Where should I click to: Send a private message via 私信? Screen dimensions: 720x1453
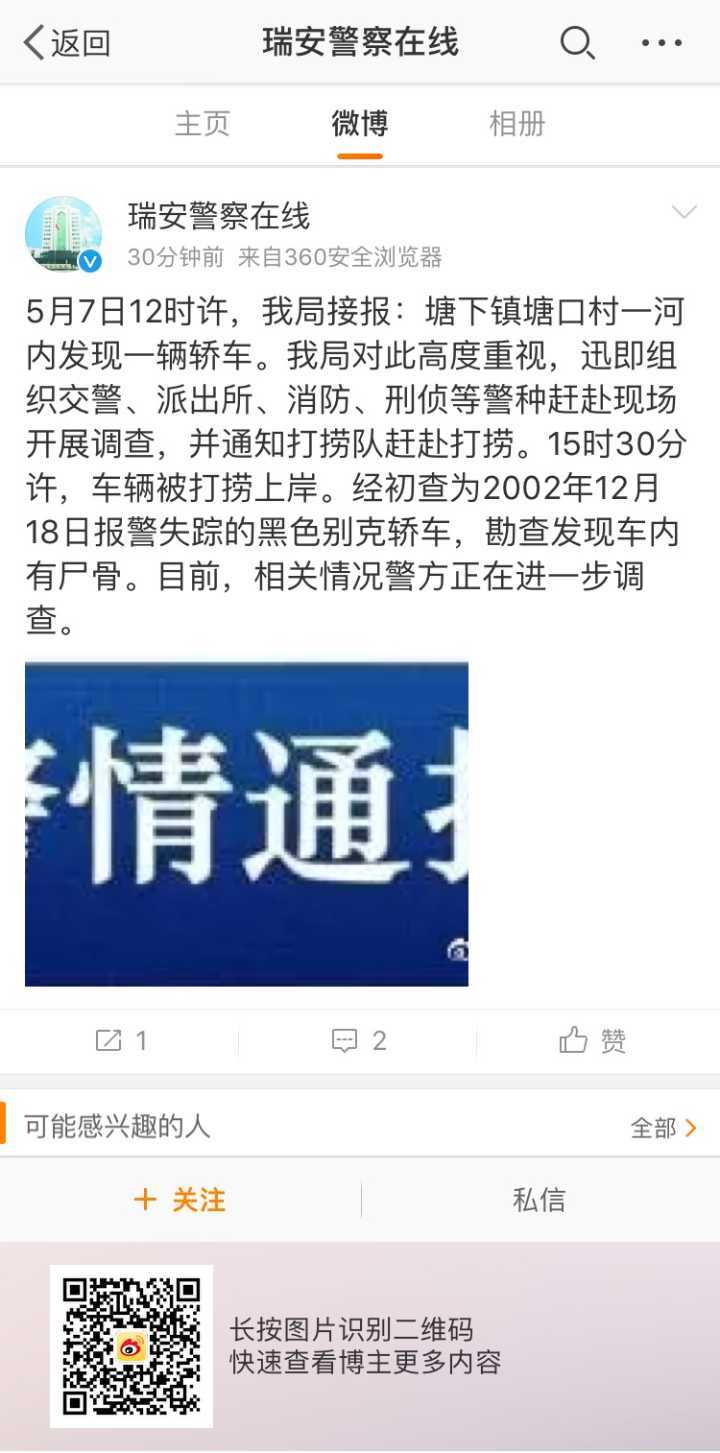click(x=539, y=1200)
